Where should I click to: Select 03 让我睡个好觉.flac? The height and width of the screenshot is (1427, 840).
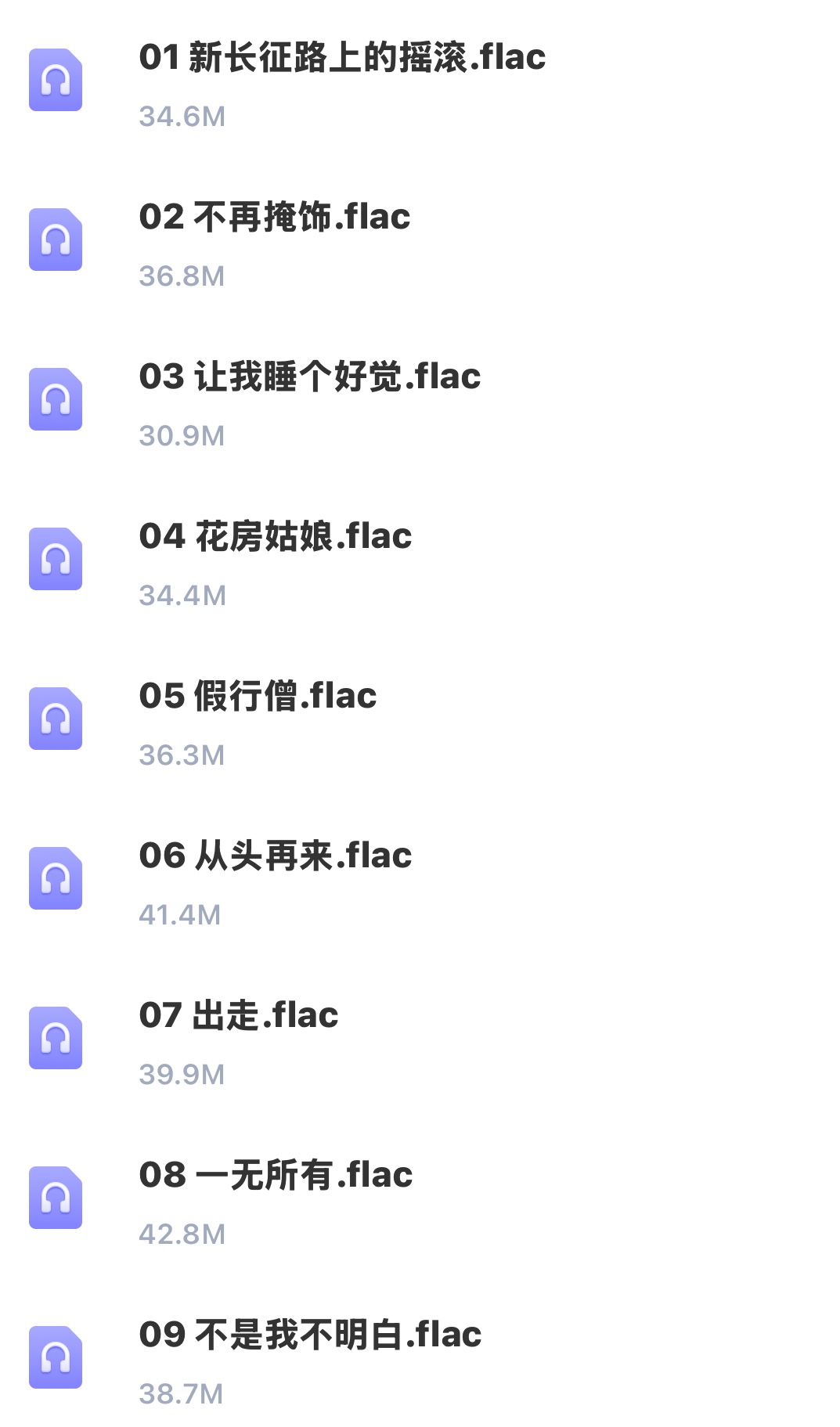pos(309,377)
